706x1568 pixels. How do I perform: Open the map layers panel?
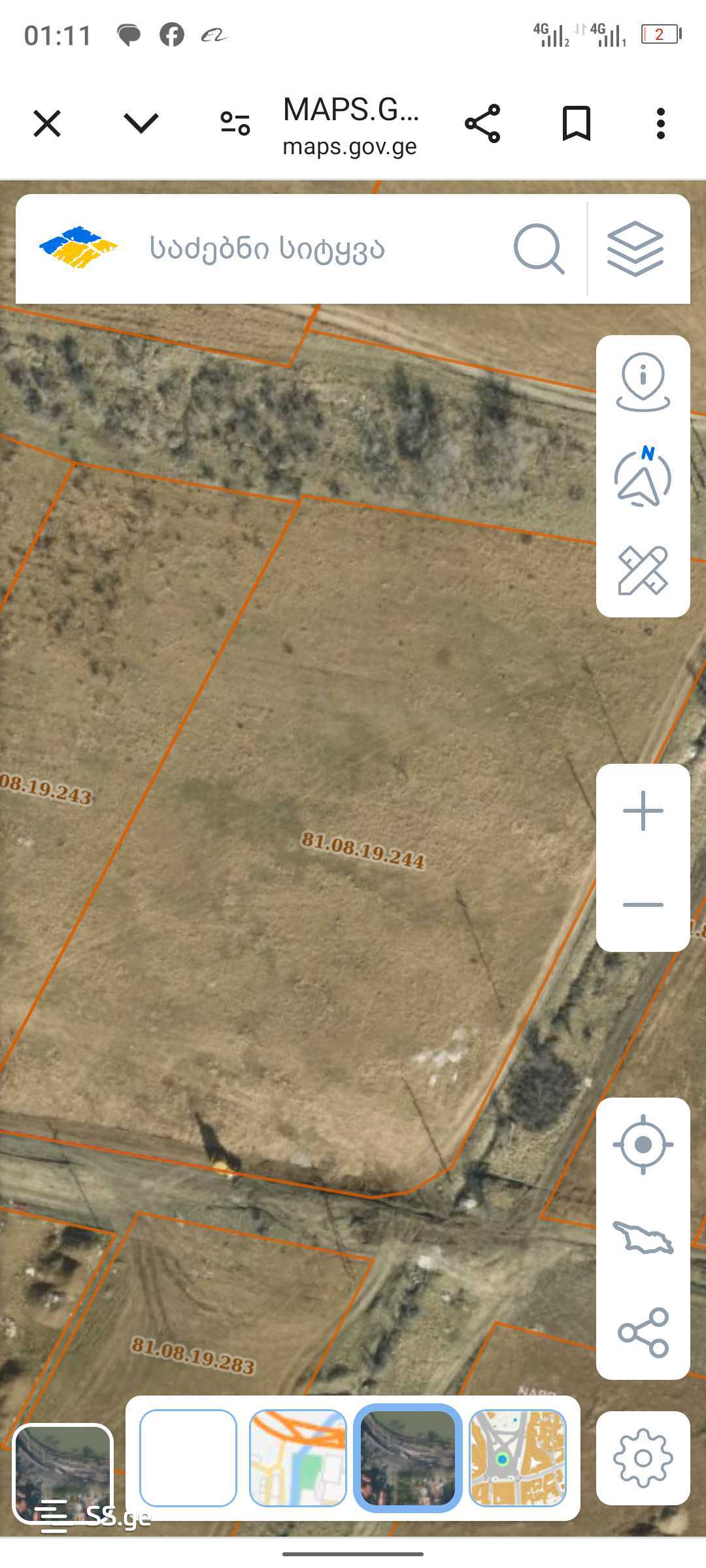coord(635,249)
